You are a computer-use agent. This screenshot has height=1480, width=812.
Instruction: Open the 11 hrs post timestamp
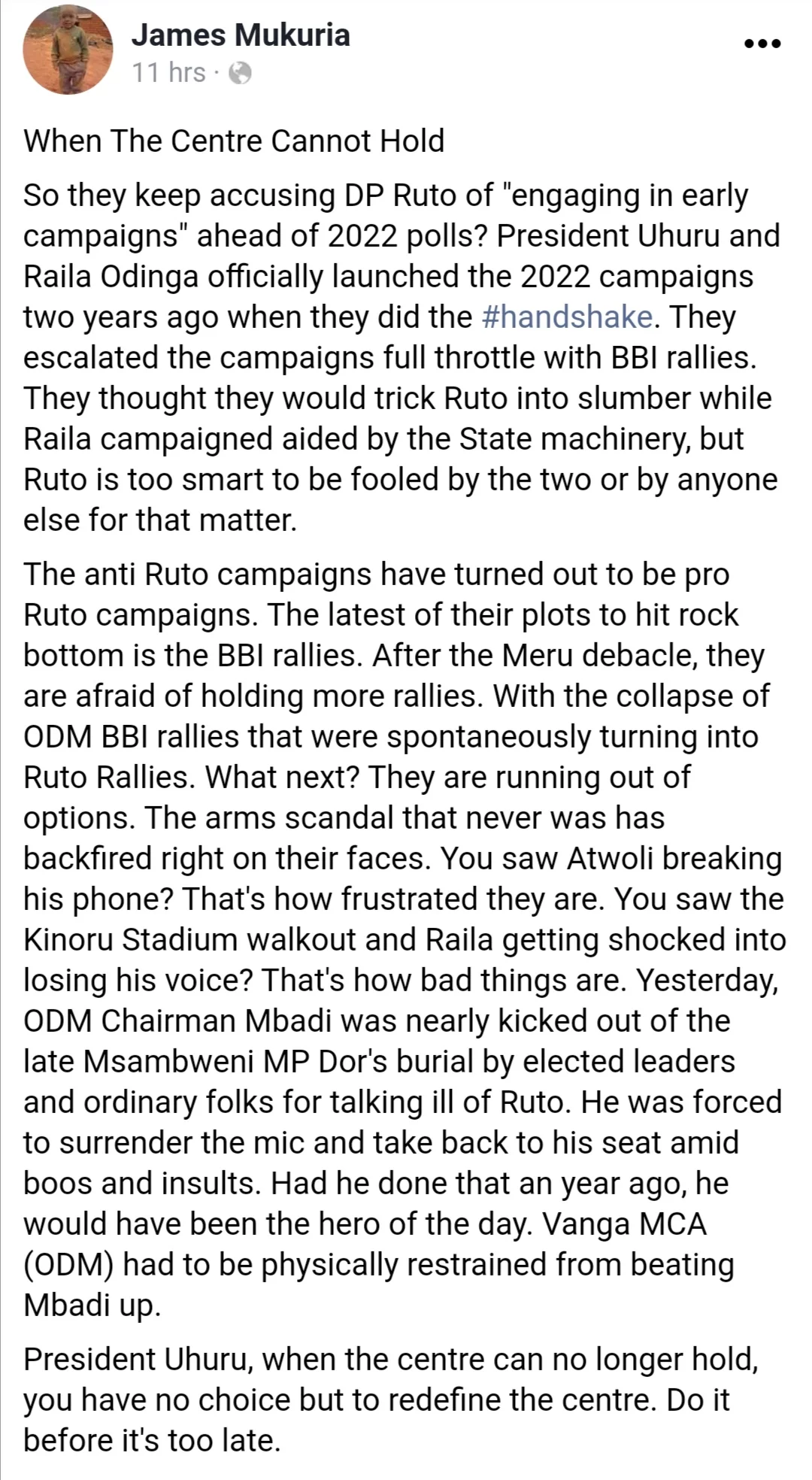[x=168, y=73]
